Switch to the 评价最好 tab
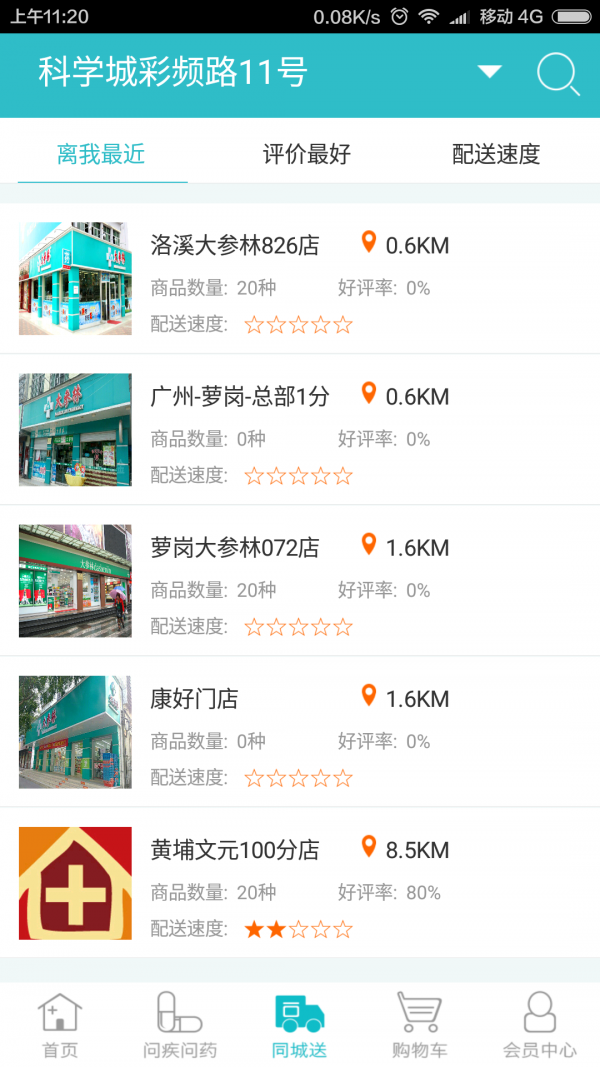The image size is (600, 1067). click(x=306, y=154)
